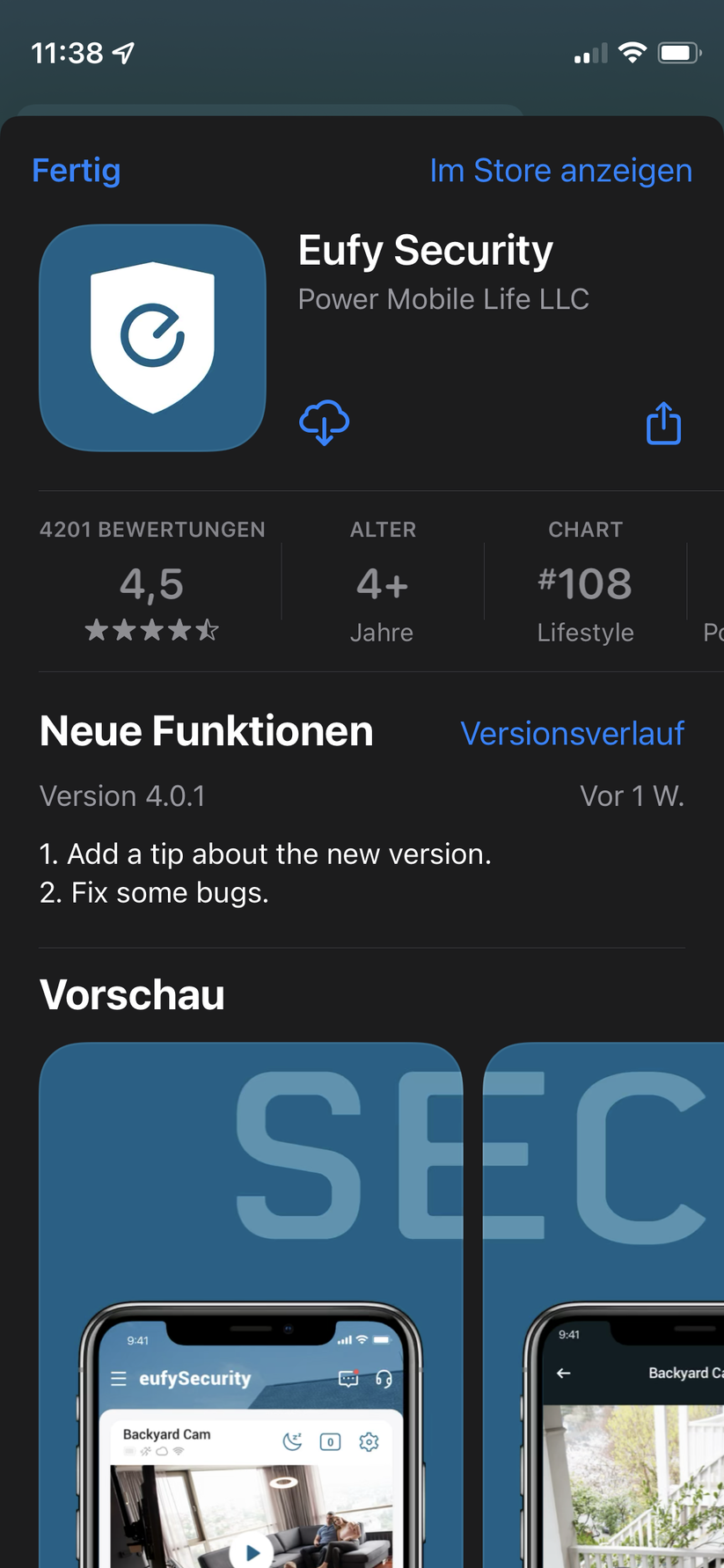Tap Fertig to close the app sheet
This screenshot has width=724, height=1568.
point(77,171)
